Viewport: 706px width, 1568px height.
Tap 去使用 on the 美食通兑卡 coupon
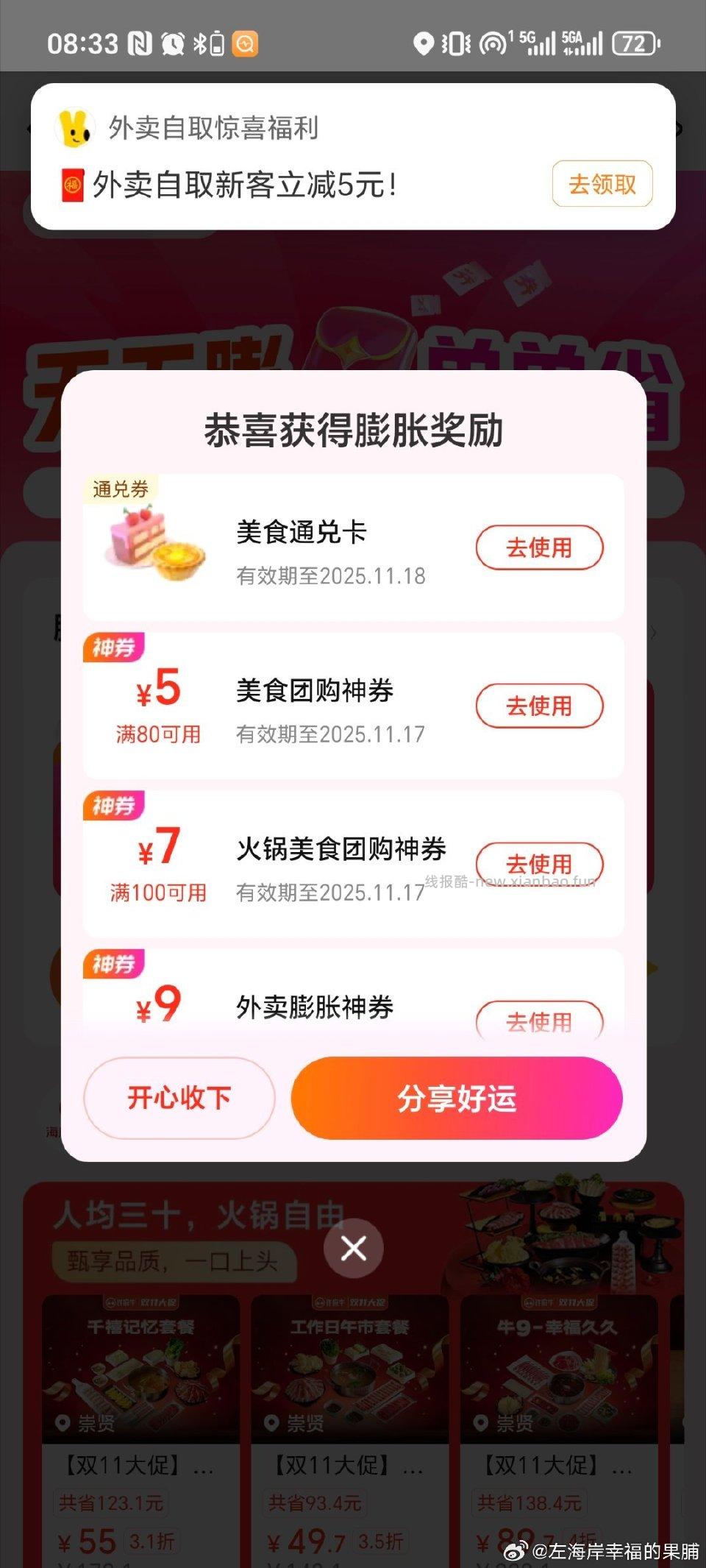pos(540,548)
